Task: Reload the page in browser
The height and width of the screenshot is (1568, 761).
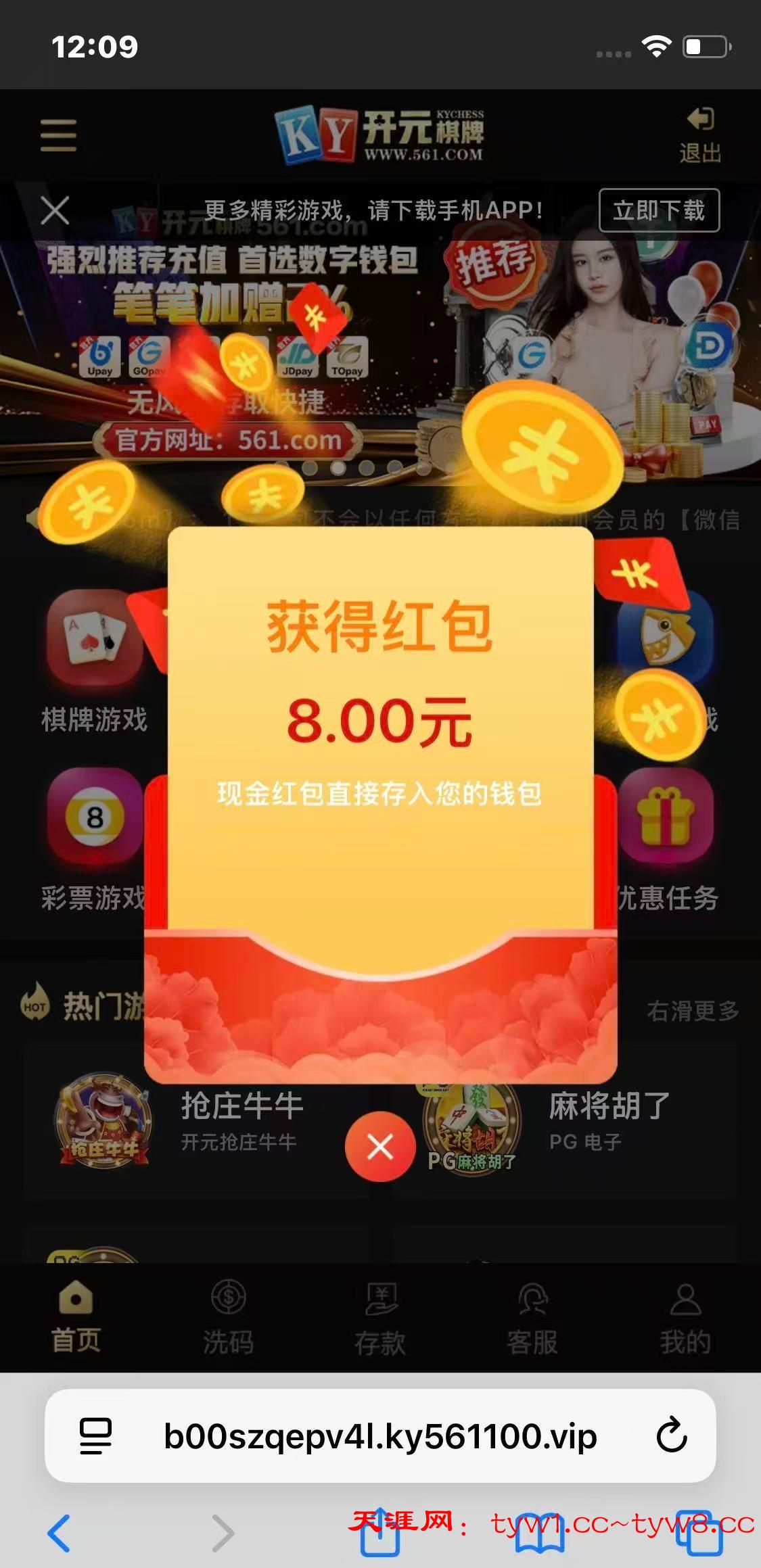Action: [672, 1435]
